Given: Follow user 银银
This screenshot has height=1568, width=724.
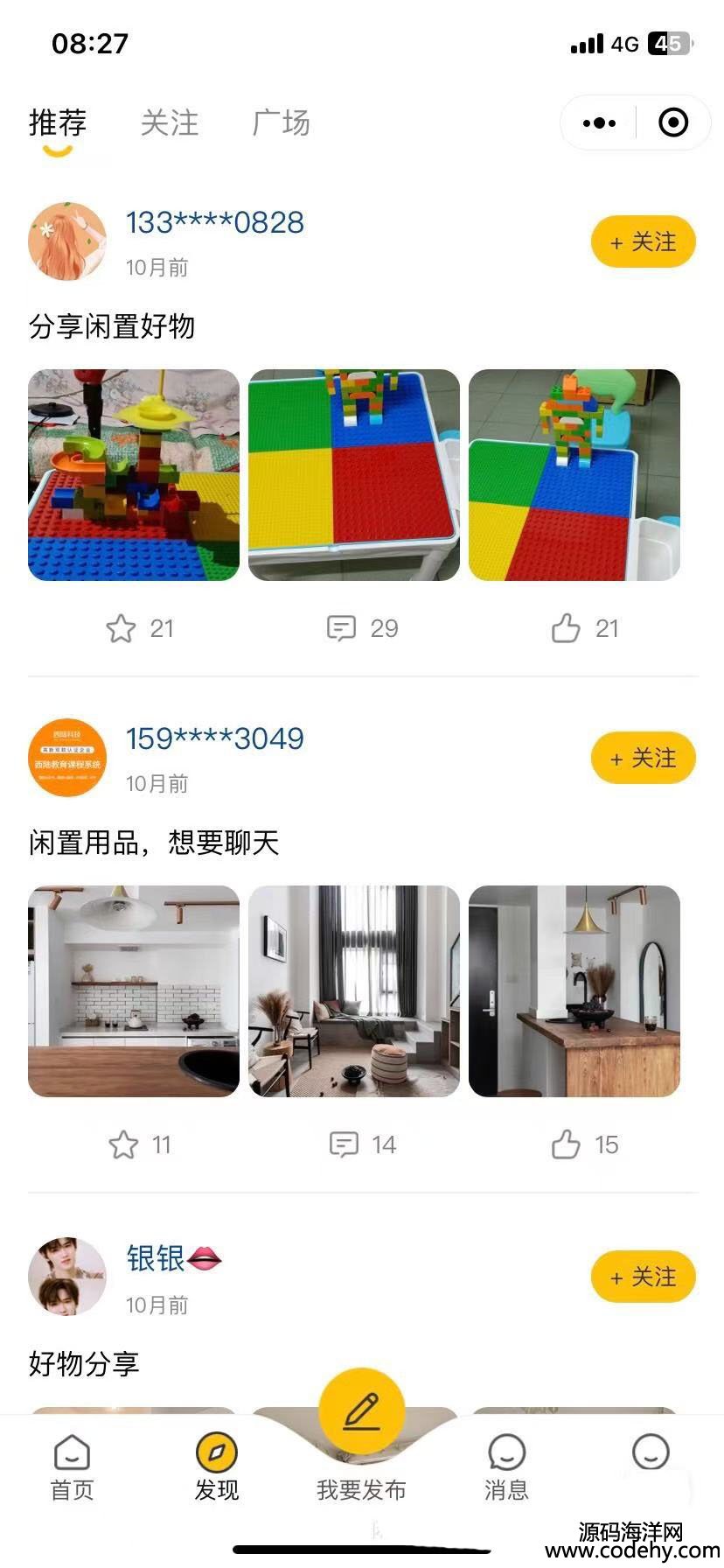Looking at the screenshot, I should click(x=643, y=1277).
